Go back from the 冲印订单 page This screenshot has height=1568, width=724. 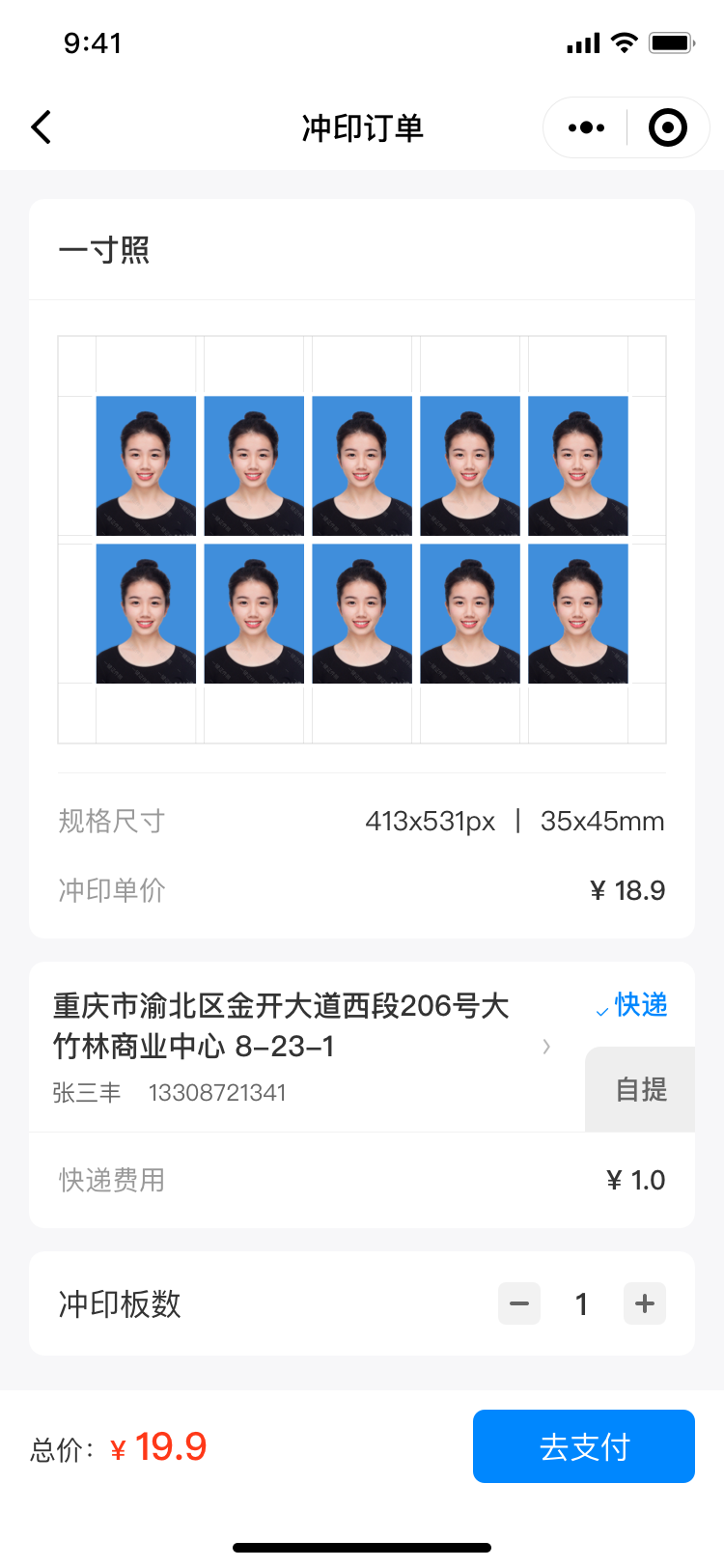(42, 127)
